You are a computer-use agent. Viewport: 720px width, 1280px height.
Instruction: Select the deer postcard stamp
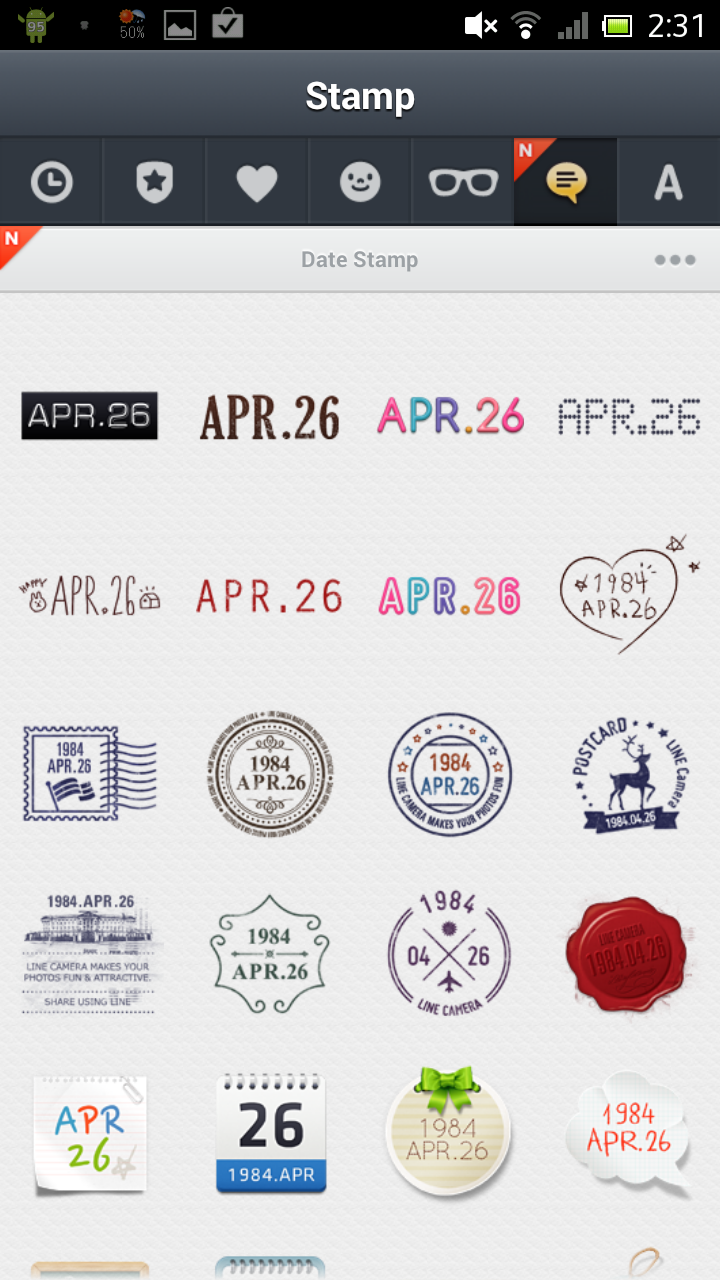pyautogui.click(x=630, y=773)
